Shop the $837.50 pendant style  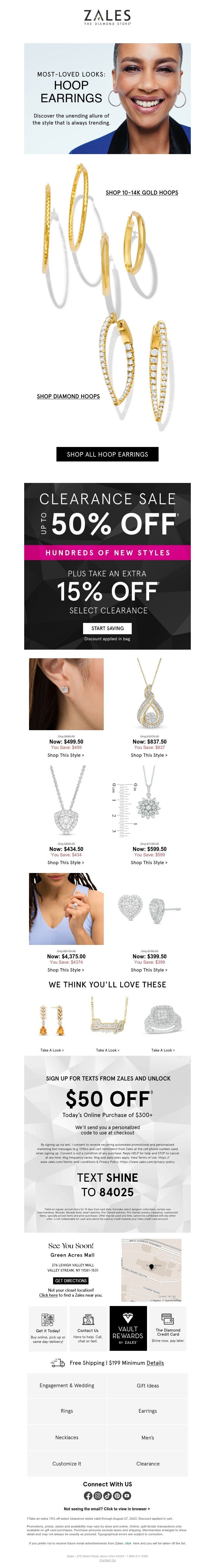pyautogui.click(x=149, y=755)
